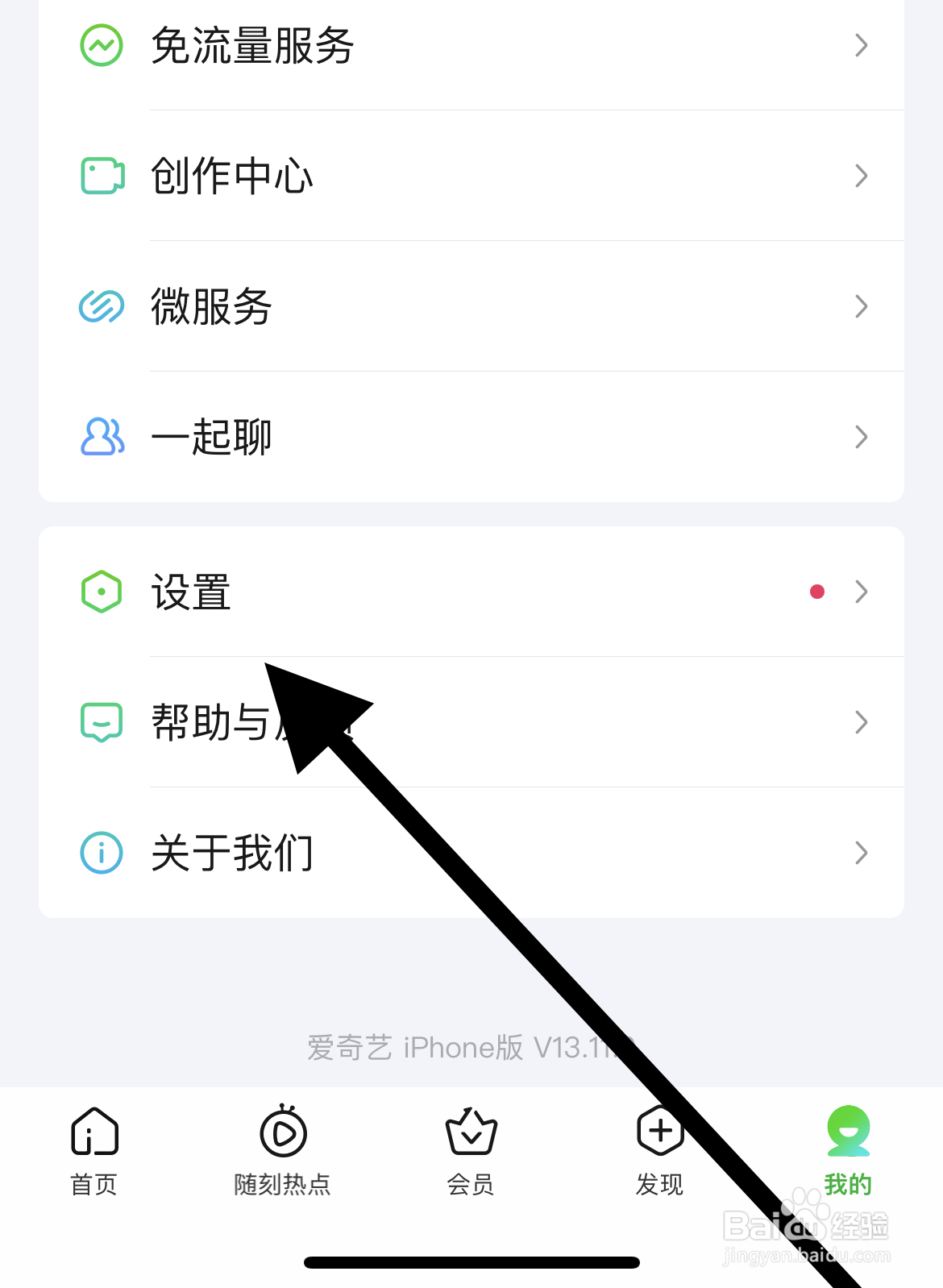Open the 发现 discover icon
943x1288 pixels.
point(659,1132)
